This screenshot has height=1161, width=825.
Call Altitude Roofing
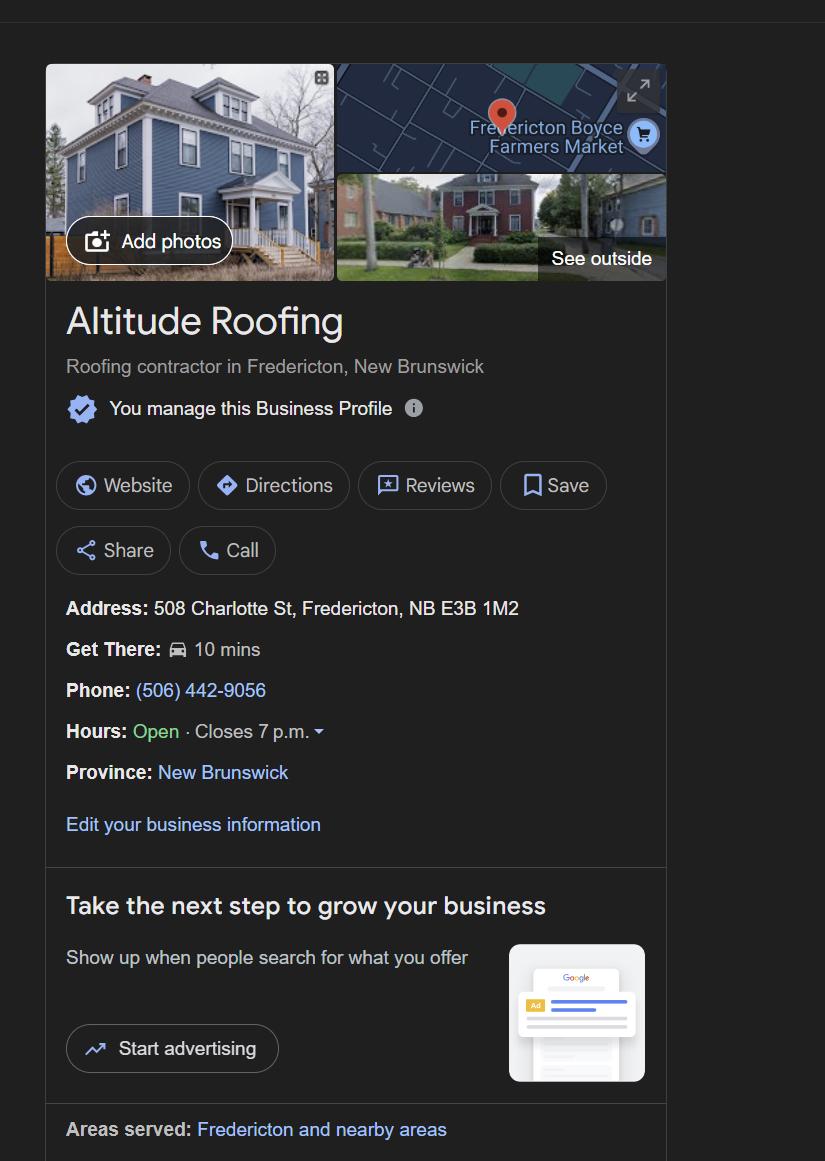(x=227, y=550)
